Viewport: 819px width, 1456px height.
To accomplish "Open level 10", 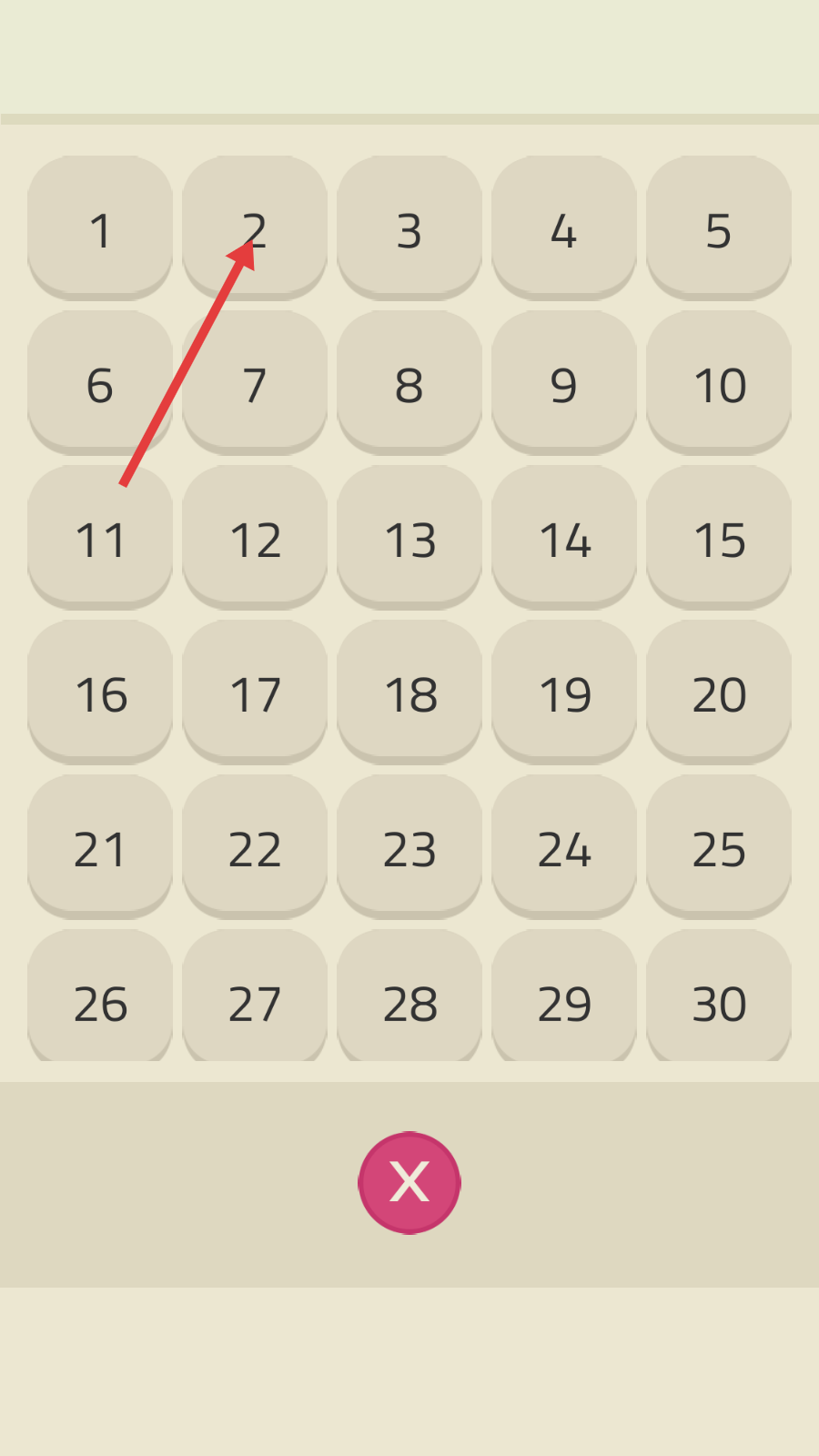I will tap(719, 382).
